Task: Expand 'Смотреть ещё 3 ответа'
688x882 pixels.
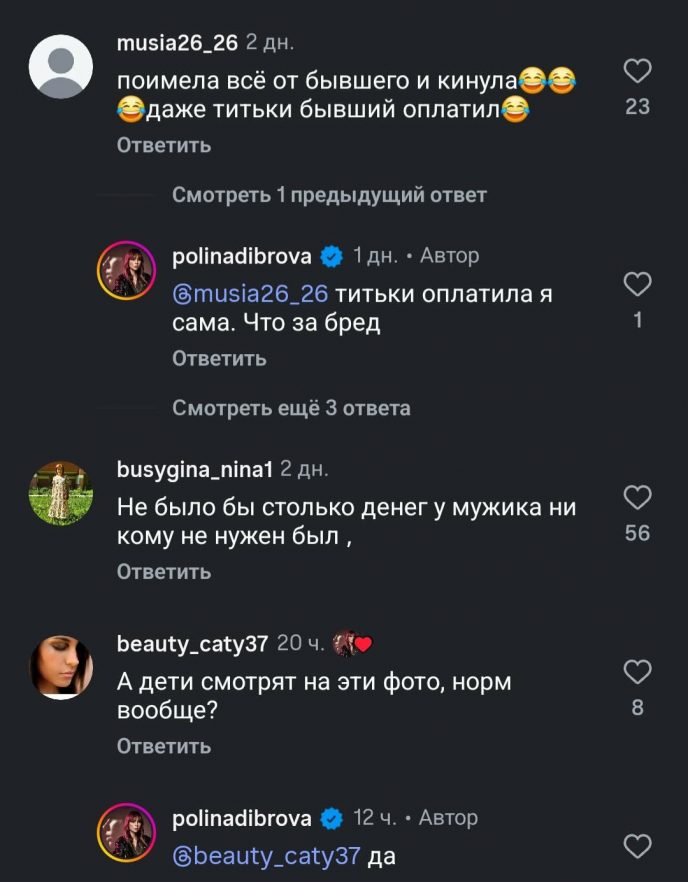Action: 291,408
